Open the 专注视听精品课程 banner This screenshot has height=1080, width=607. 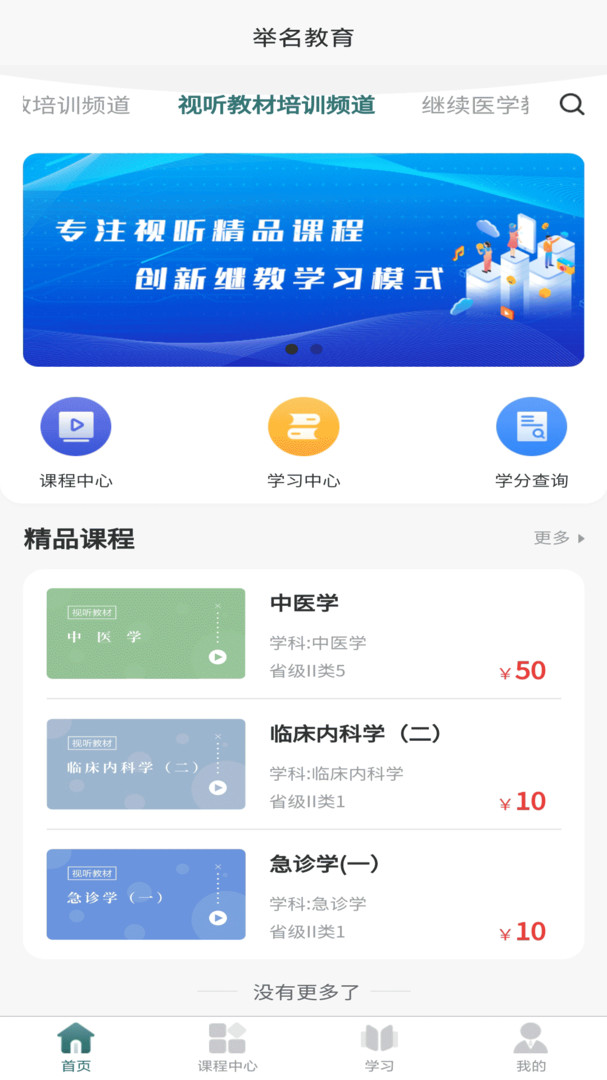(x=303, y=259)
